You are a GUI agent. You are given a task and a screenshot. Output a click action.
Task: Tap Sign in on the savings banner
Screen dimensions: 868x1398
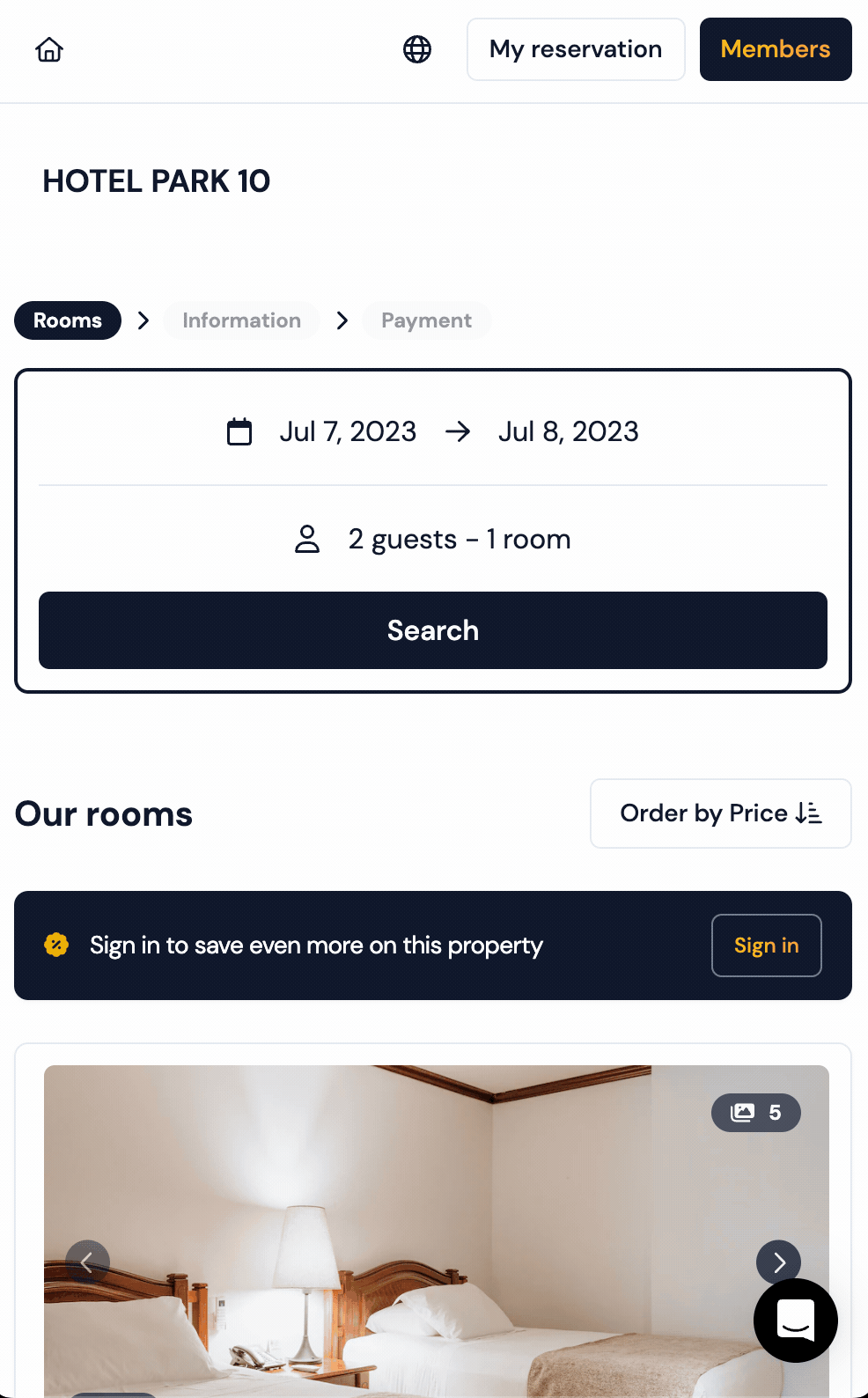(x=766, y=945)
